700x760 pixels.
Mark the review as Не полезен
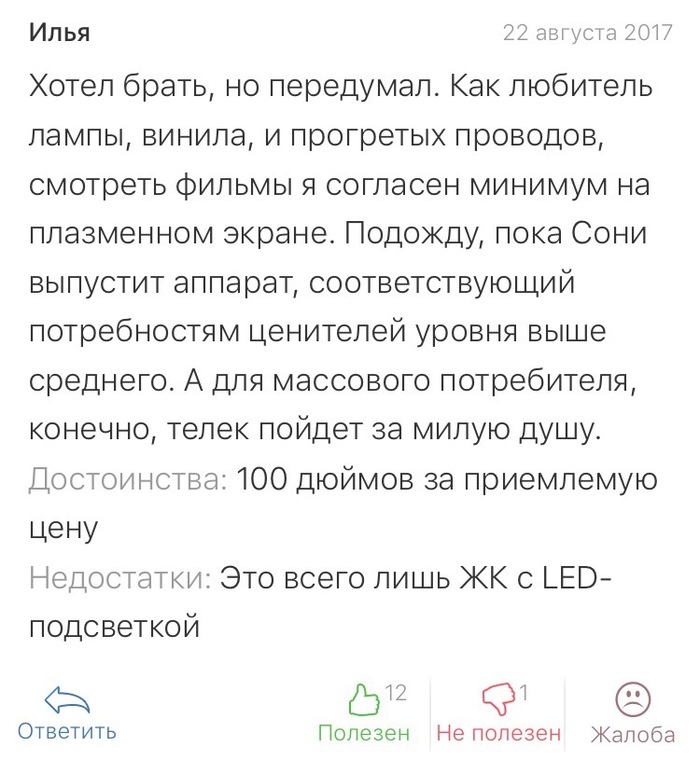498,714
